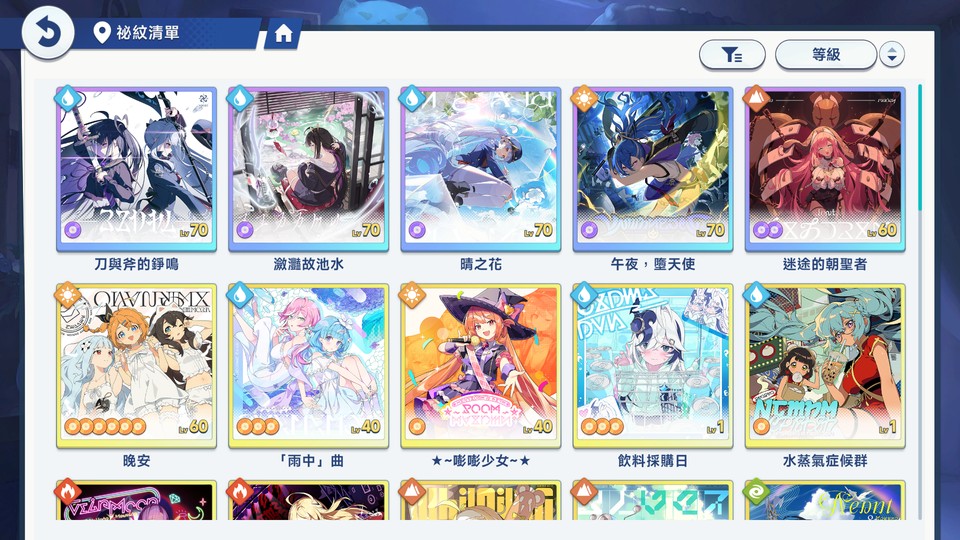Open the home icon button
The width and height of the screenshot is (960, 540).
[283, 34]
